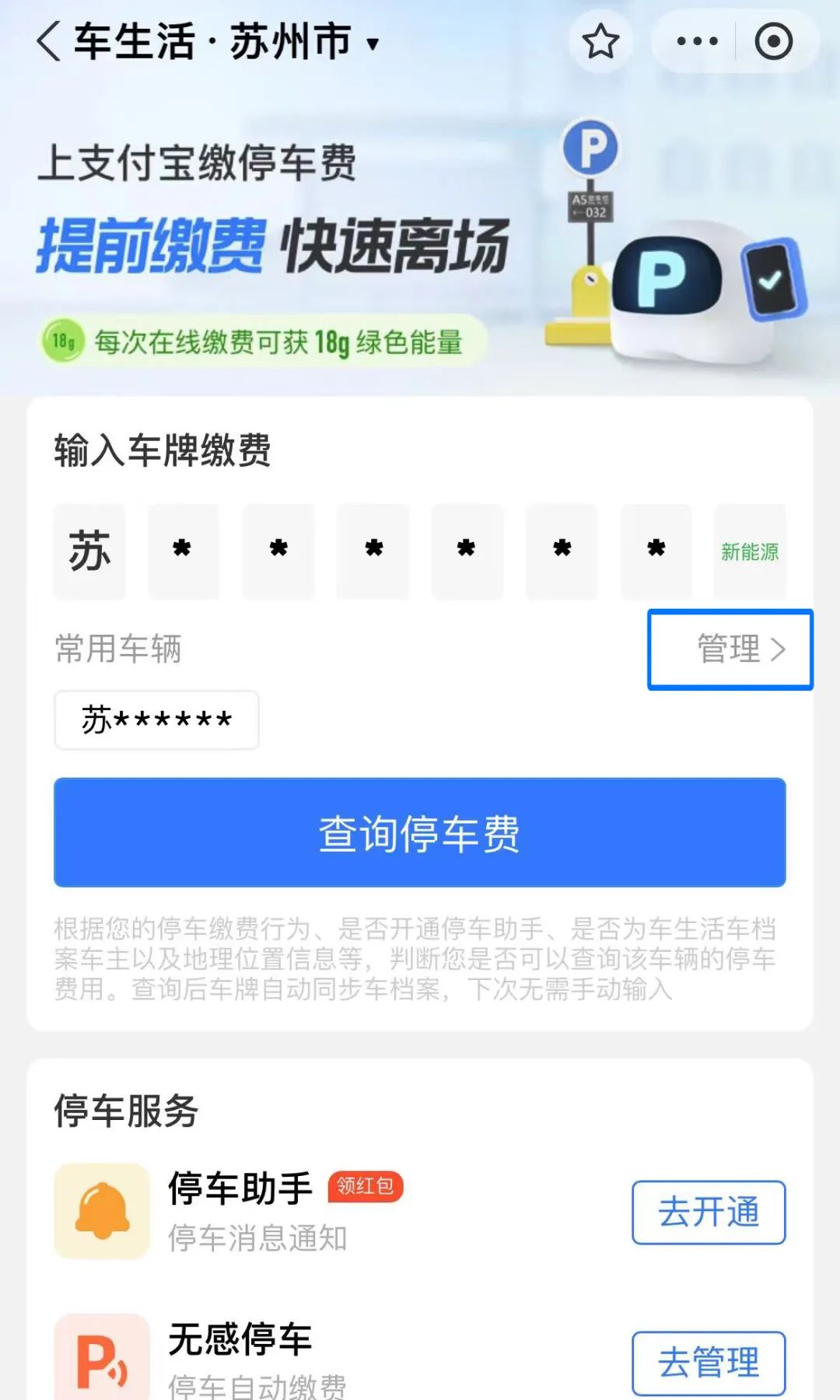Tap 查询停车费 button
The width and height of the screenshot is (840, 1400).
point(419,832)
